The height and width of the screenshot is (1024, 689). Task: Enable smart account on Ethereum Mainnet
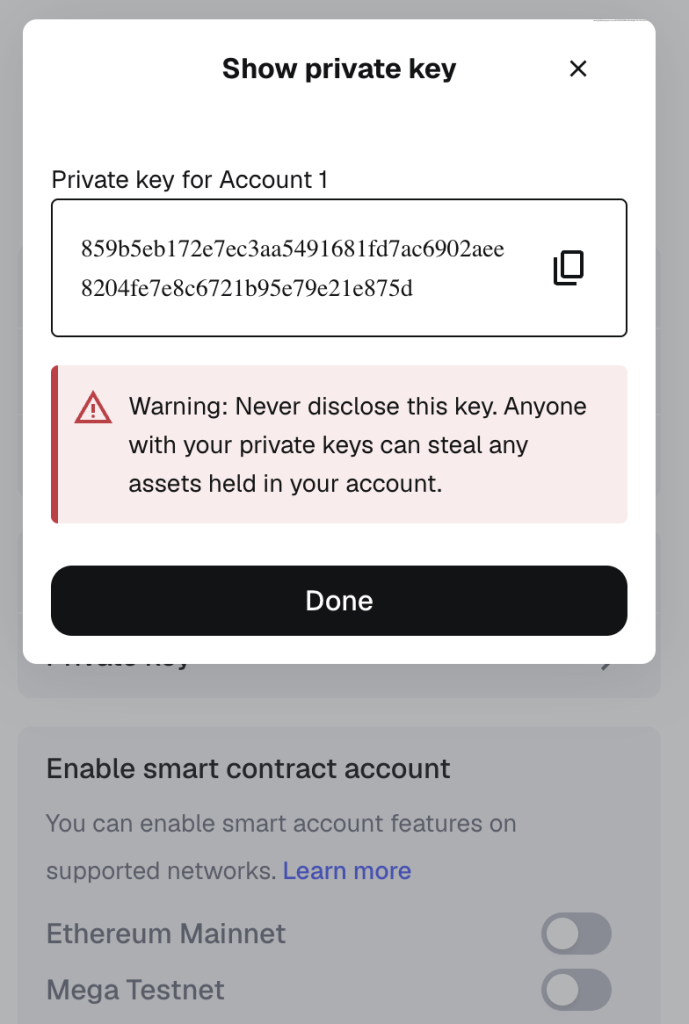coord(576,934)
